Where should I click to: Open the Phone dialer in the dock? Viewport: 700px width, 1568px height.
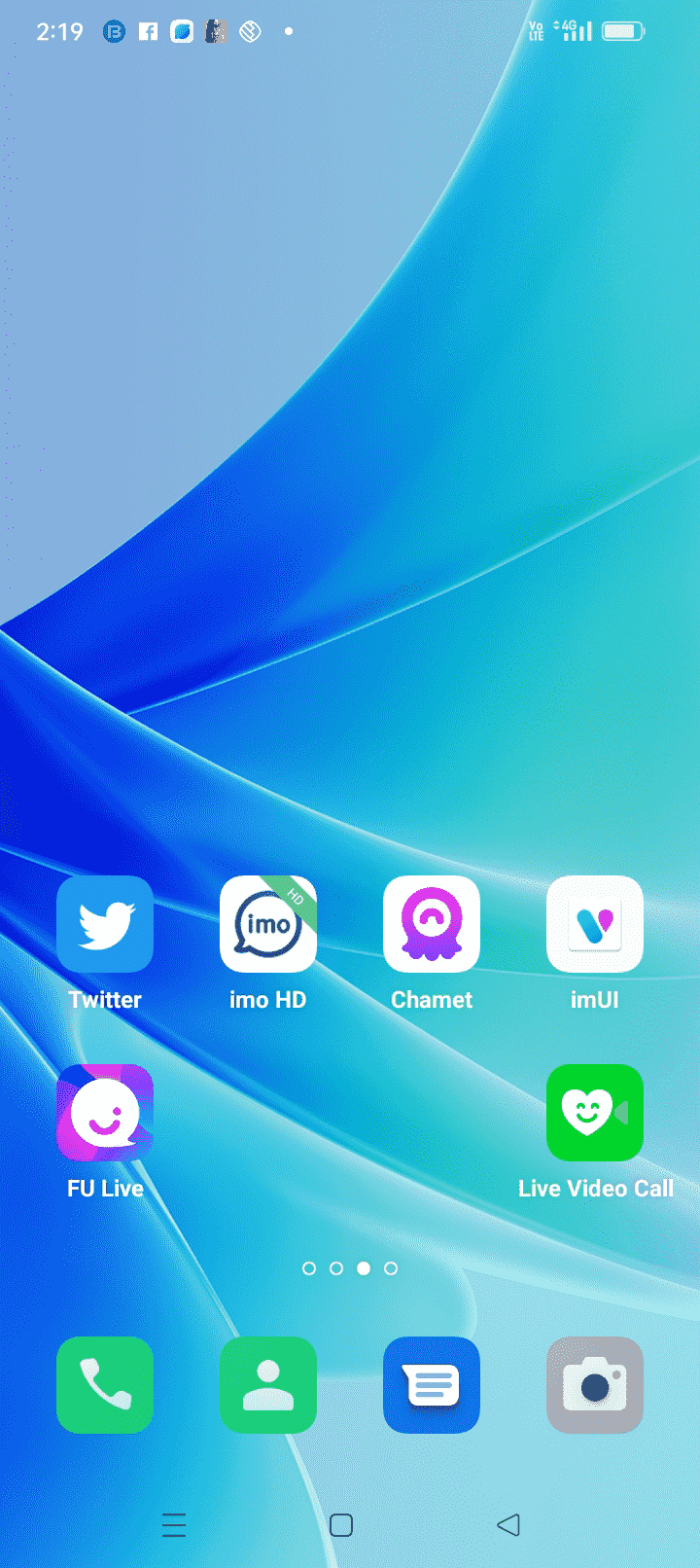click(x=105, y=1385)
